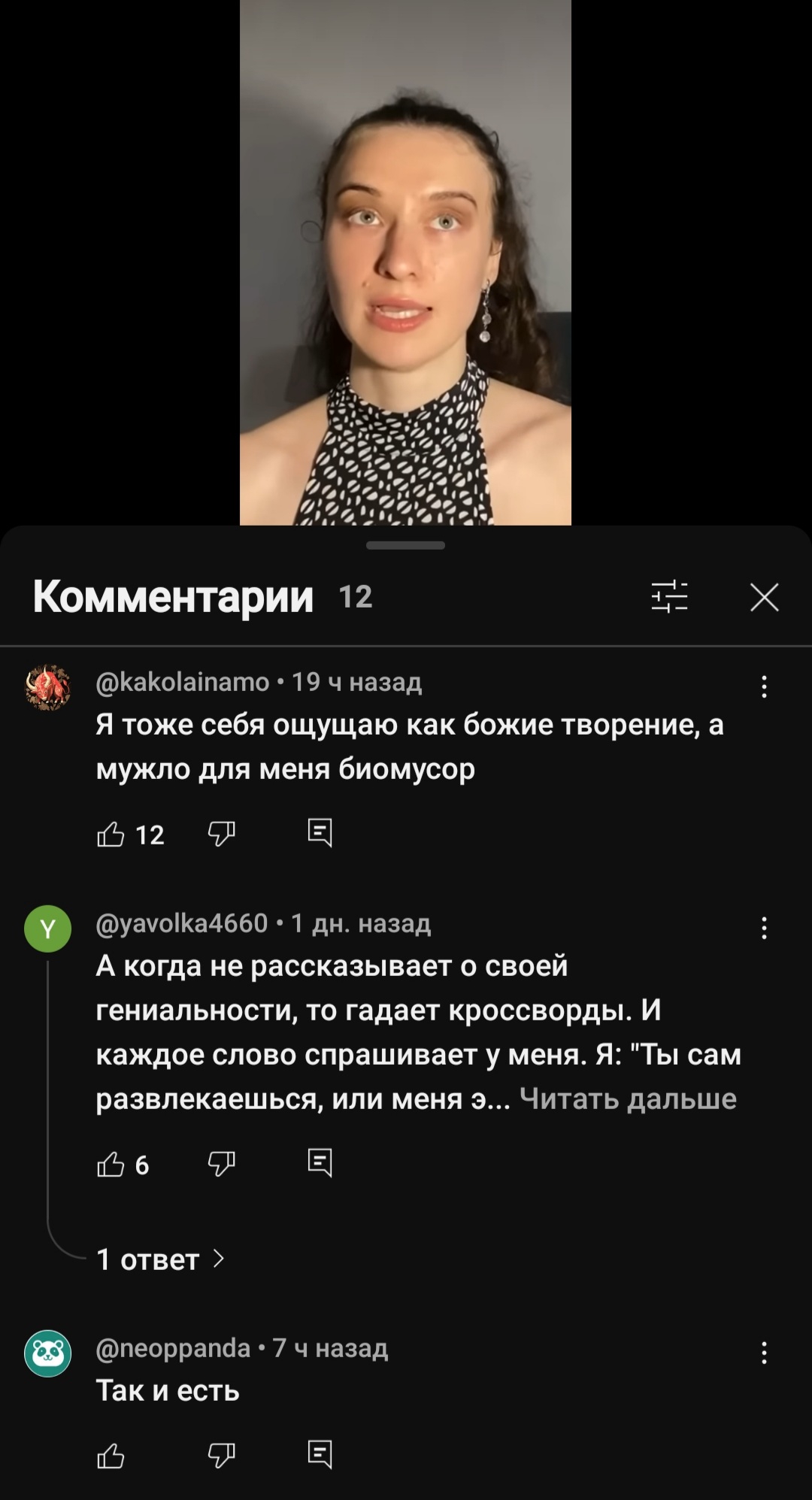Dislike the comment by @kakolainamo
Screen dimensions: 812x1500
point(221,834)
